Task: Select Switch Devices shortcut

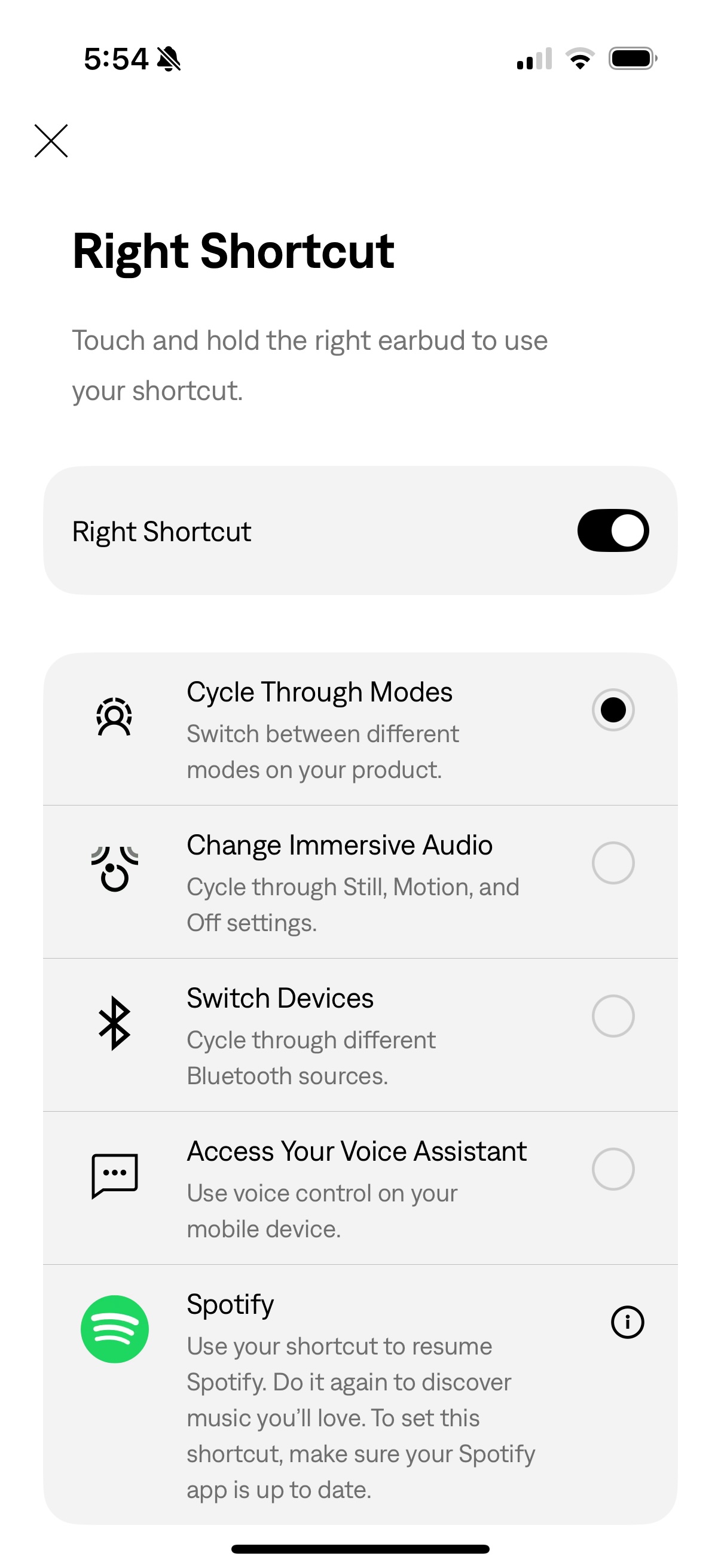Action: pos(613,1016)
